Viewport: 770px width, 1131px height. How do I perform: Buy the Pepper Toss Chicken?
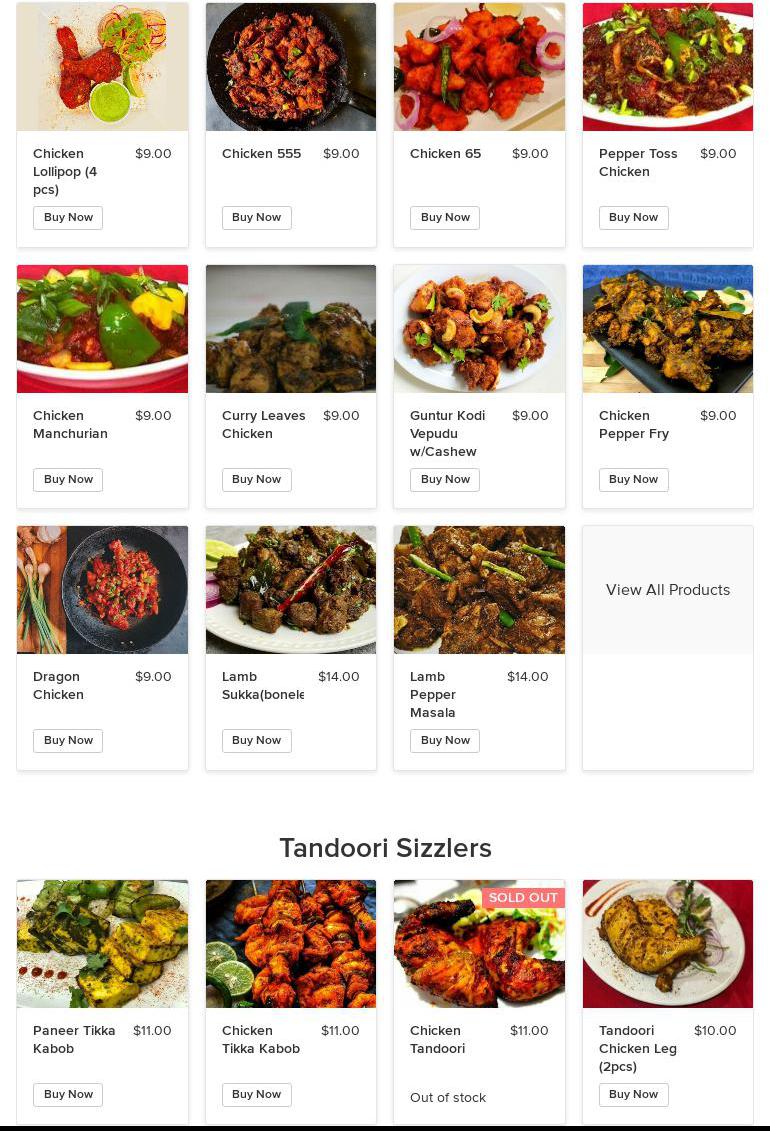[x=633, y=218]
